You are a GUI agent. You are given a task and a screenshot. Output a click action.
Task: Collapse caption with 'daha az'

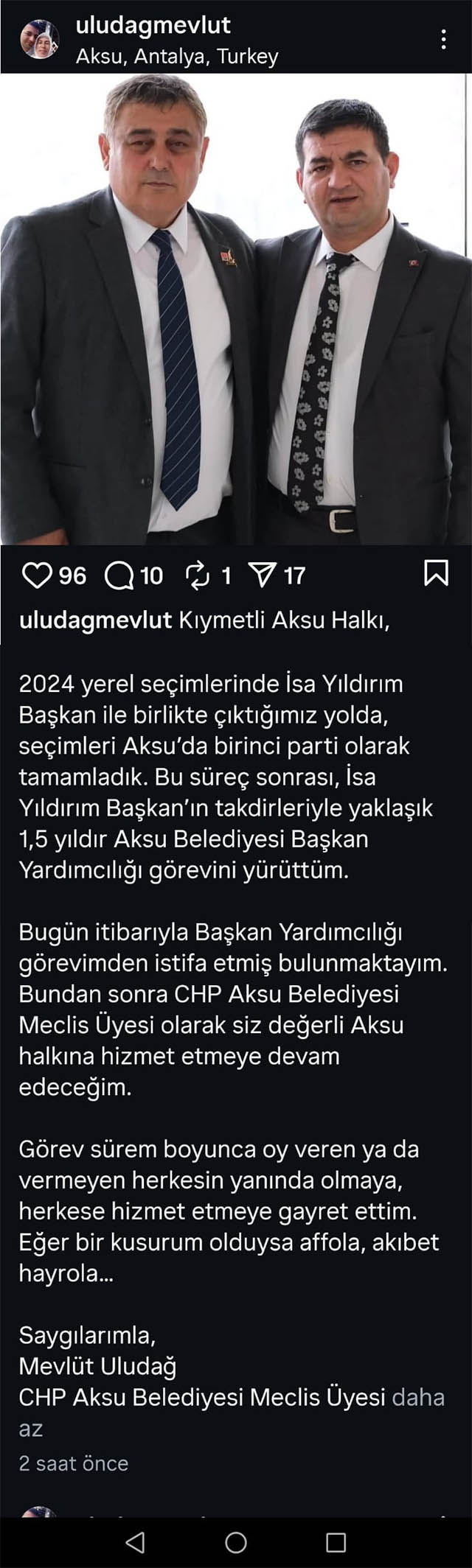(417, 1397)
